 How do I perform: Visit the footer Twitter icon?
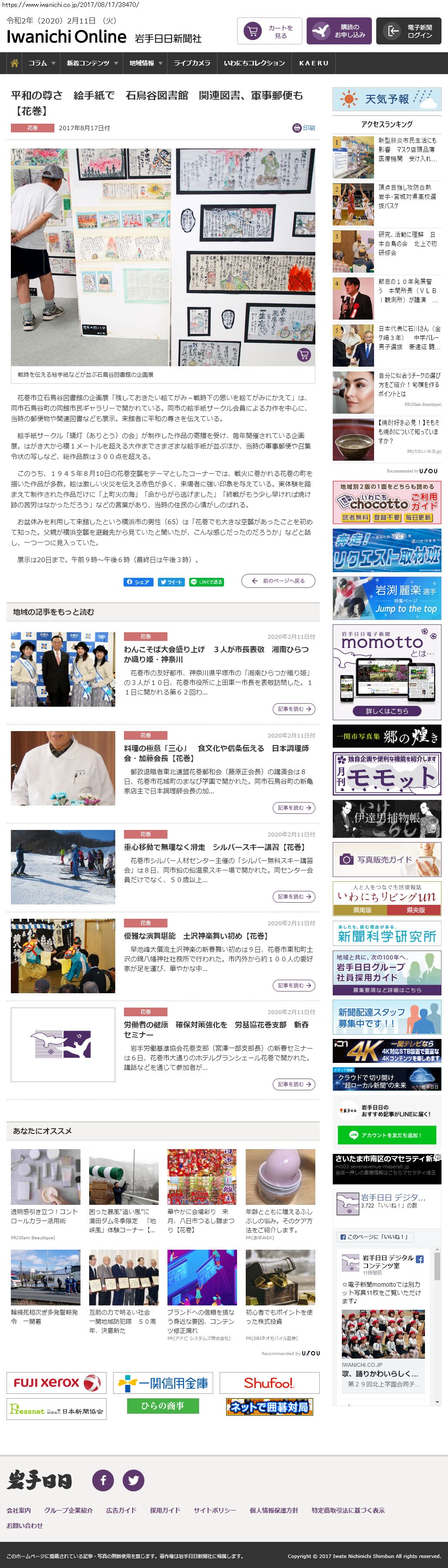[x=134, y=1480]
